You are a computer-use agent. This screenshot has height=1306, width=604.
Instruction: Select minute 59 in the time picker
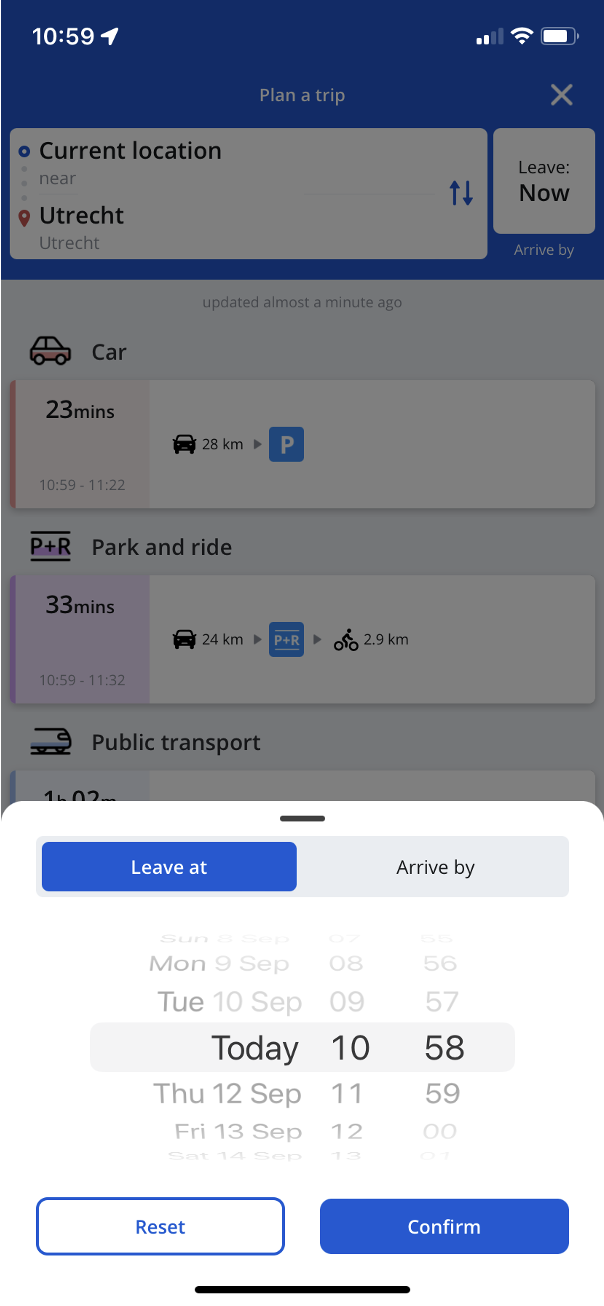(x=441, y=1093)
